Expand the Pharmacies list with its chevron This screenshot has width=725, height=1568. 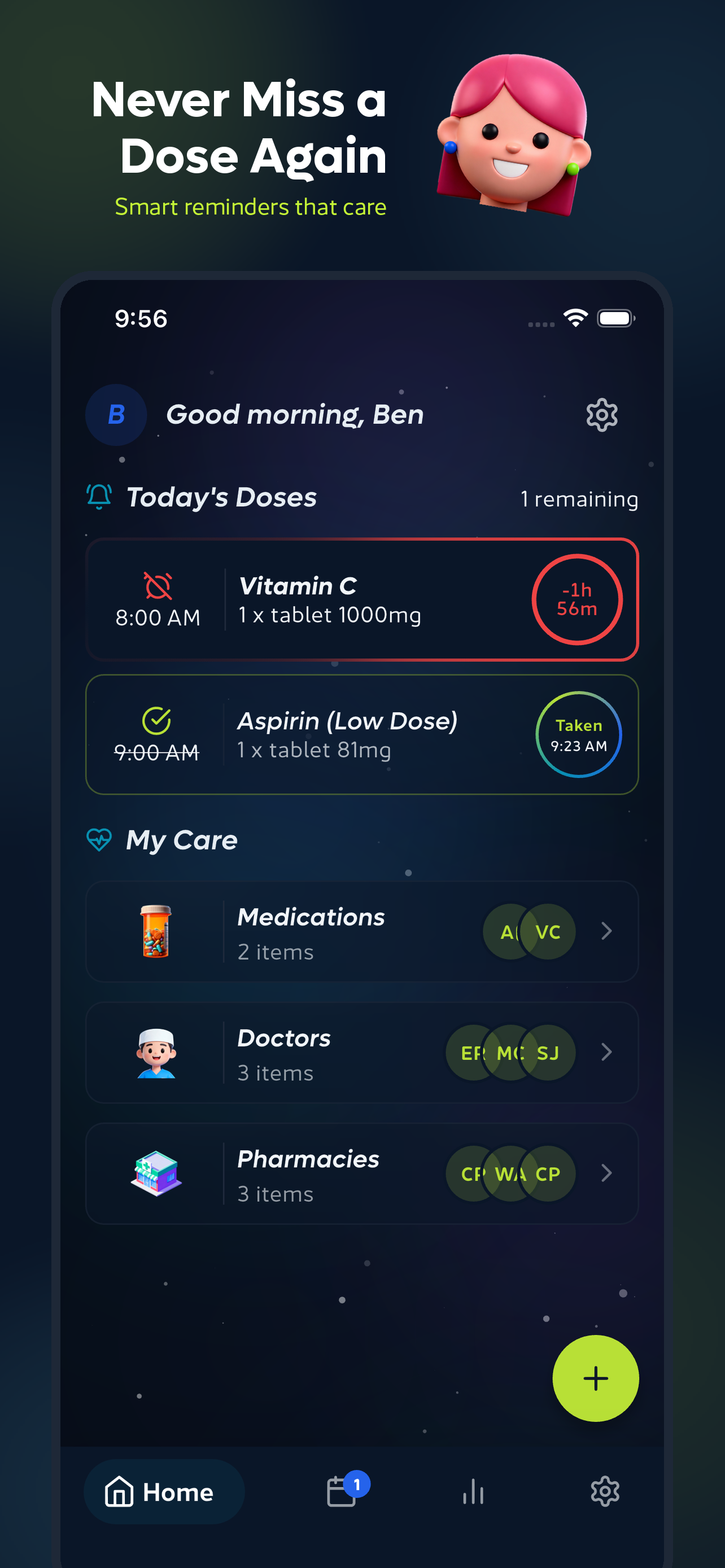(606, 1173)
